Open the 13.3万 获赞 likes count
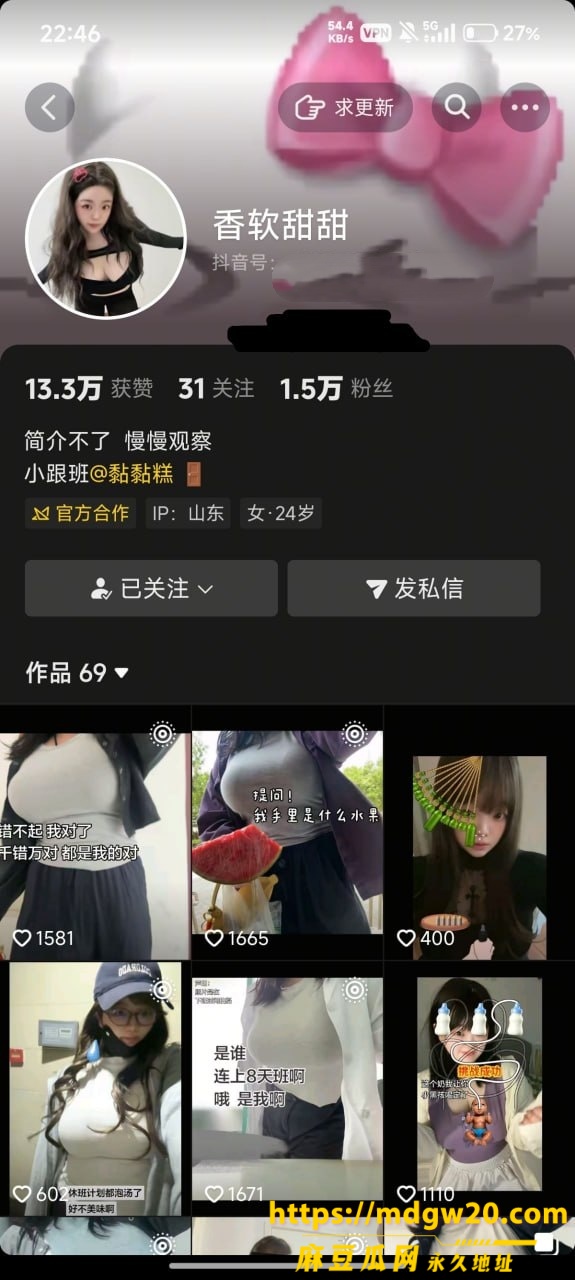This screenshot has height=1280, width=575. point(89,389)
